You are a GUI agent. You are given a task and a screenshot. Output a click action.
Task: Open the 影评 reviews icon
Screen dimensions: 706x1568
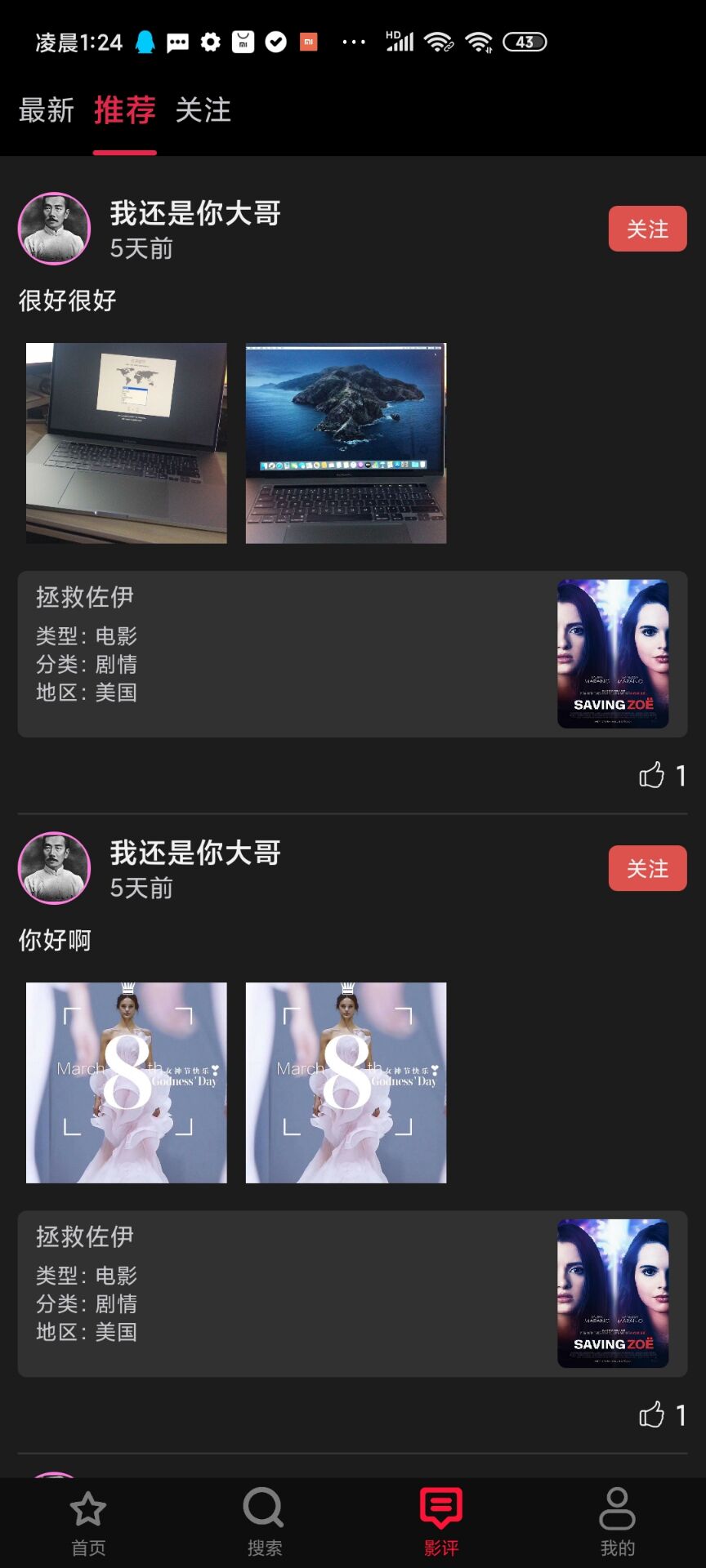[440, 1519]
